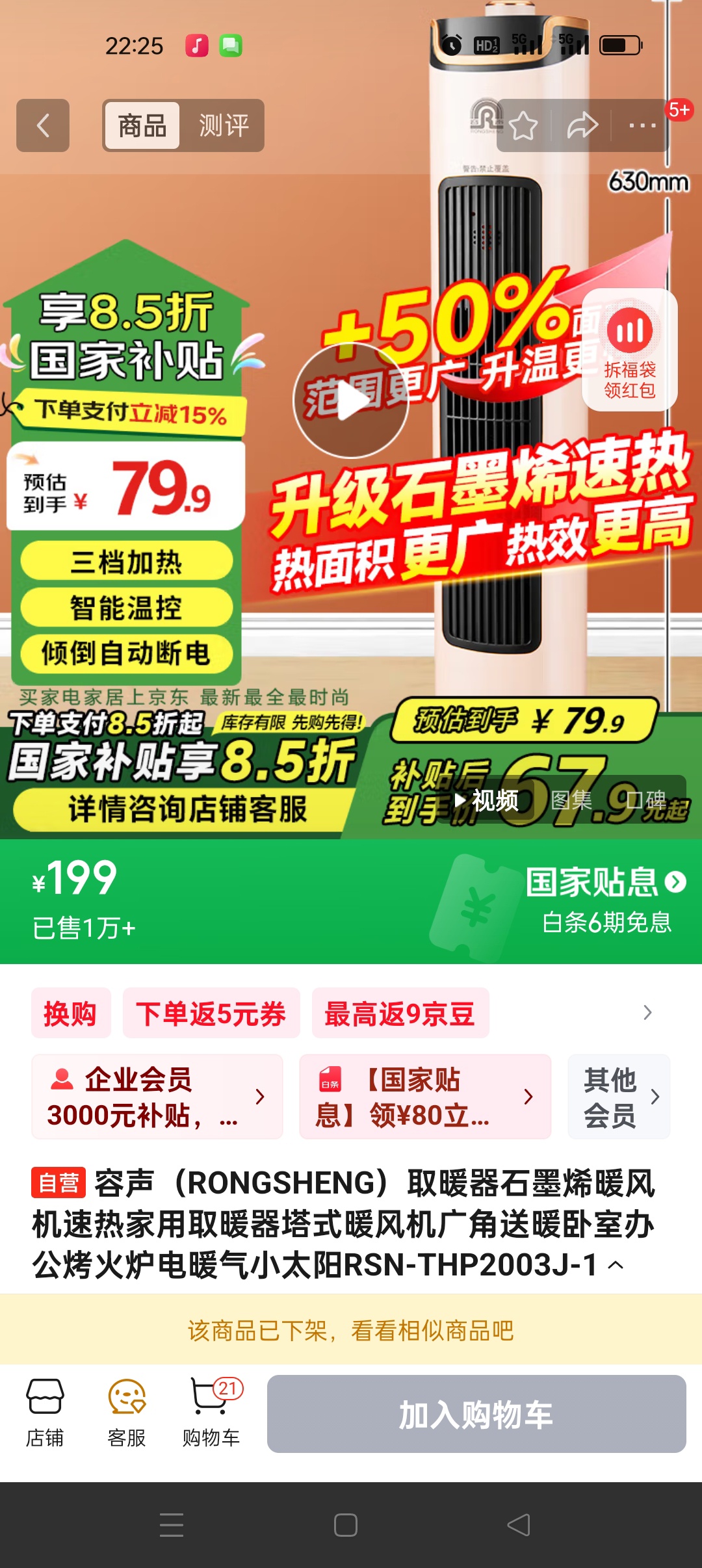Image resolution: width=702 pixels, height=1568 pixels.
Task: Open the three-dot overflow menu
Action: (642, 125)
